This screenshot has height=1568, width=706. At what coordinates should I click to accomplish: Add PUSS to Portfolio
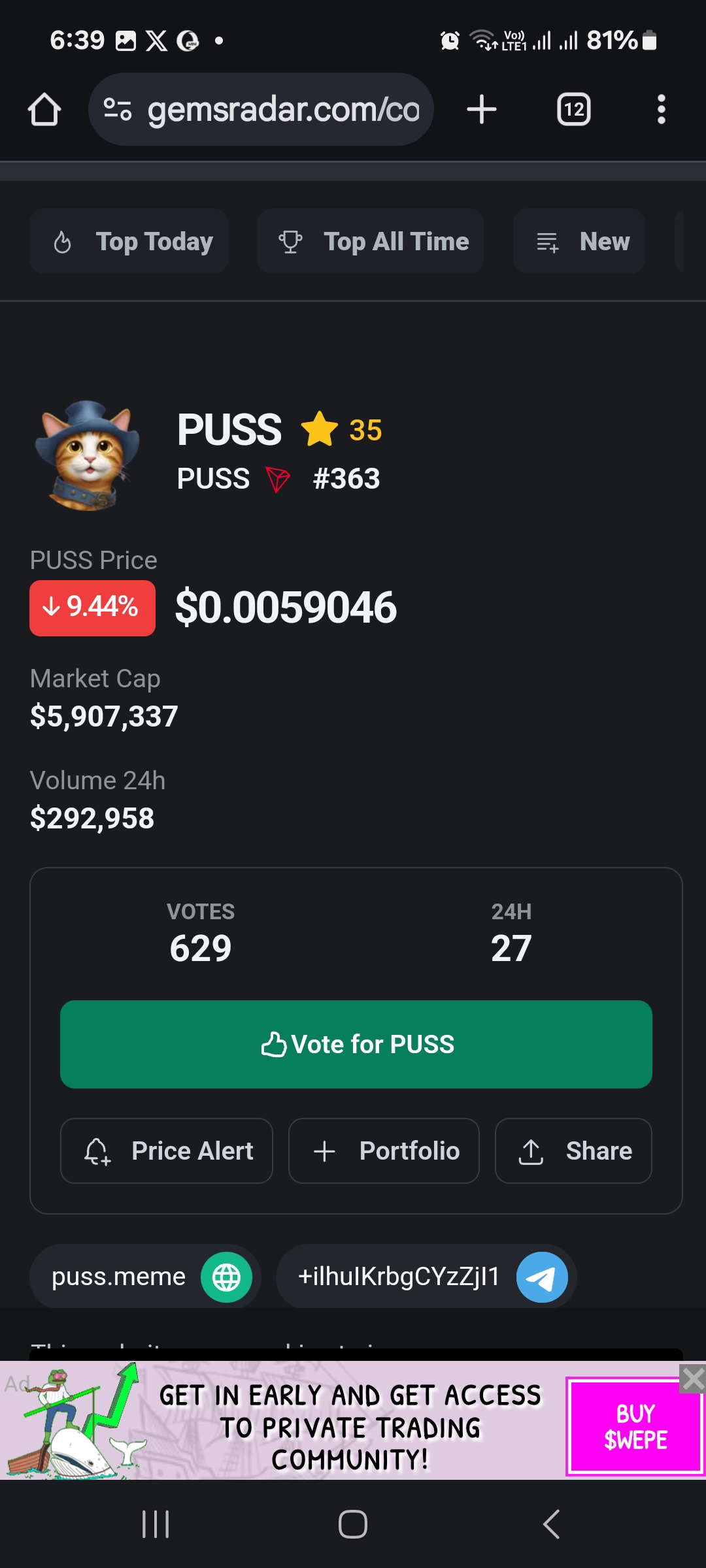click(384, 1151)
